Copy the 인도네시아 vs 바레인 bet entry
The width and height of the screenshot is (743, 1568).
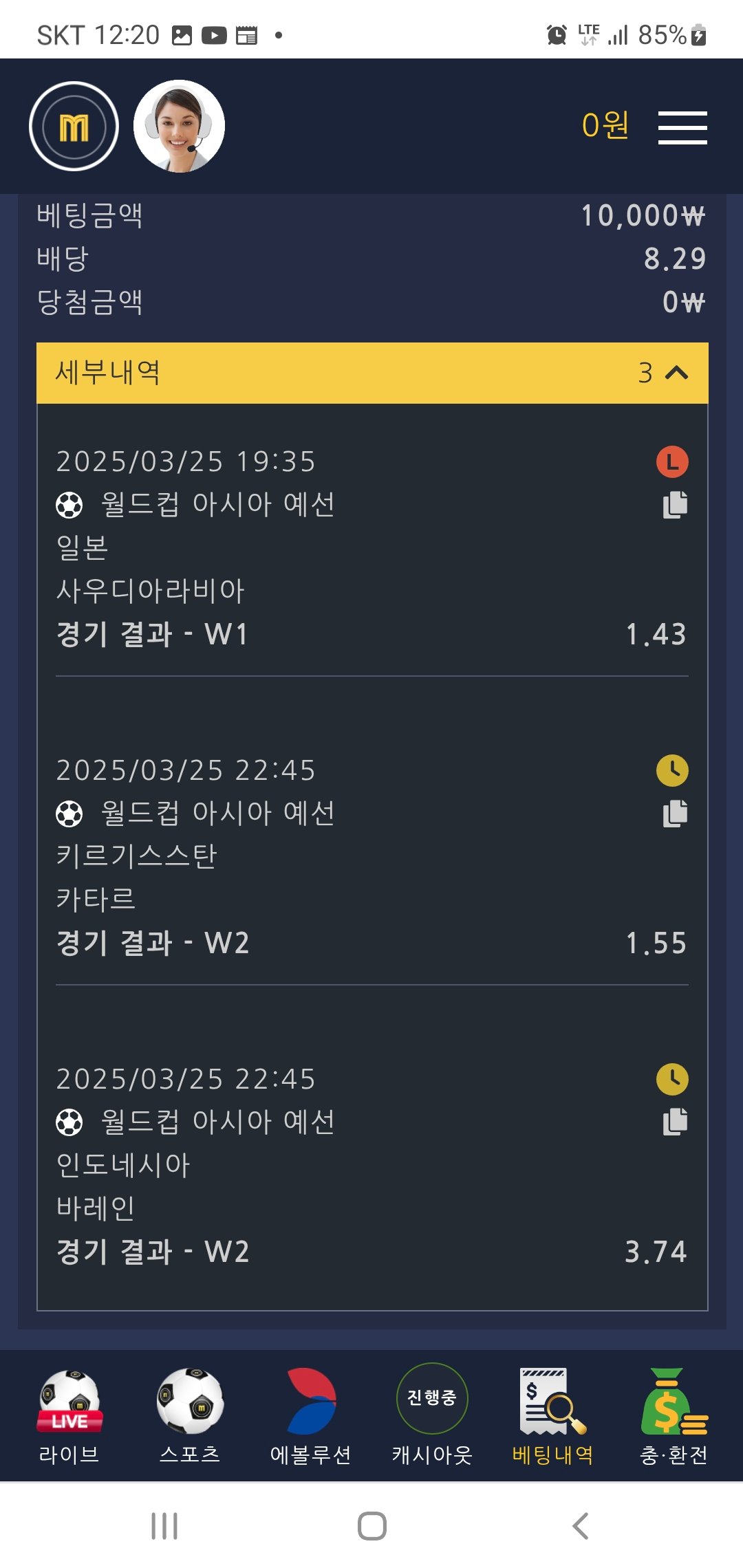675,1122
